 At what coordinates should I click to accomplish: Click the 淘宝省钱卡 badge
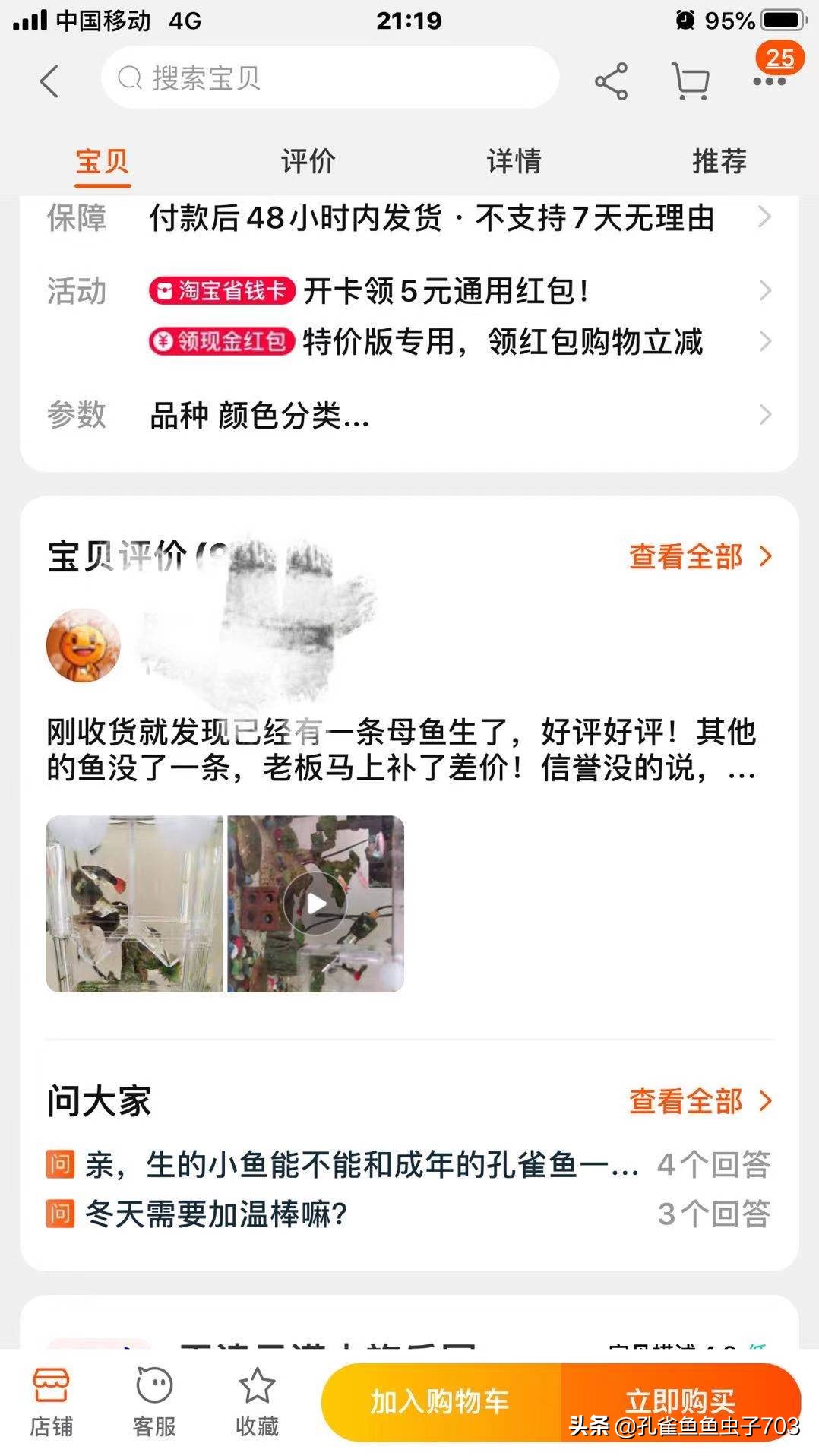pos(223,290)
